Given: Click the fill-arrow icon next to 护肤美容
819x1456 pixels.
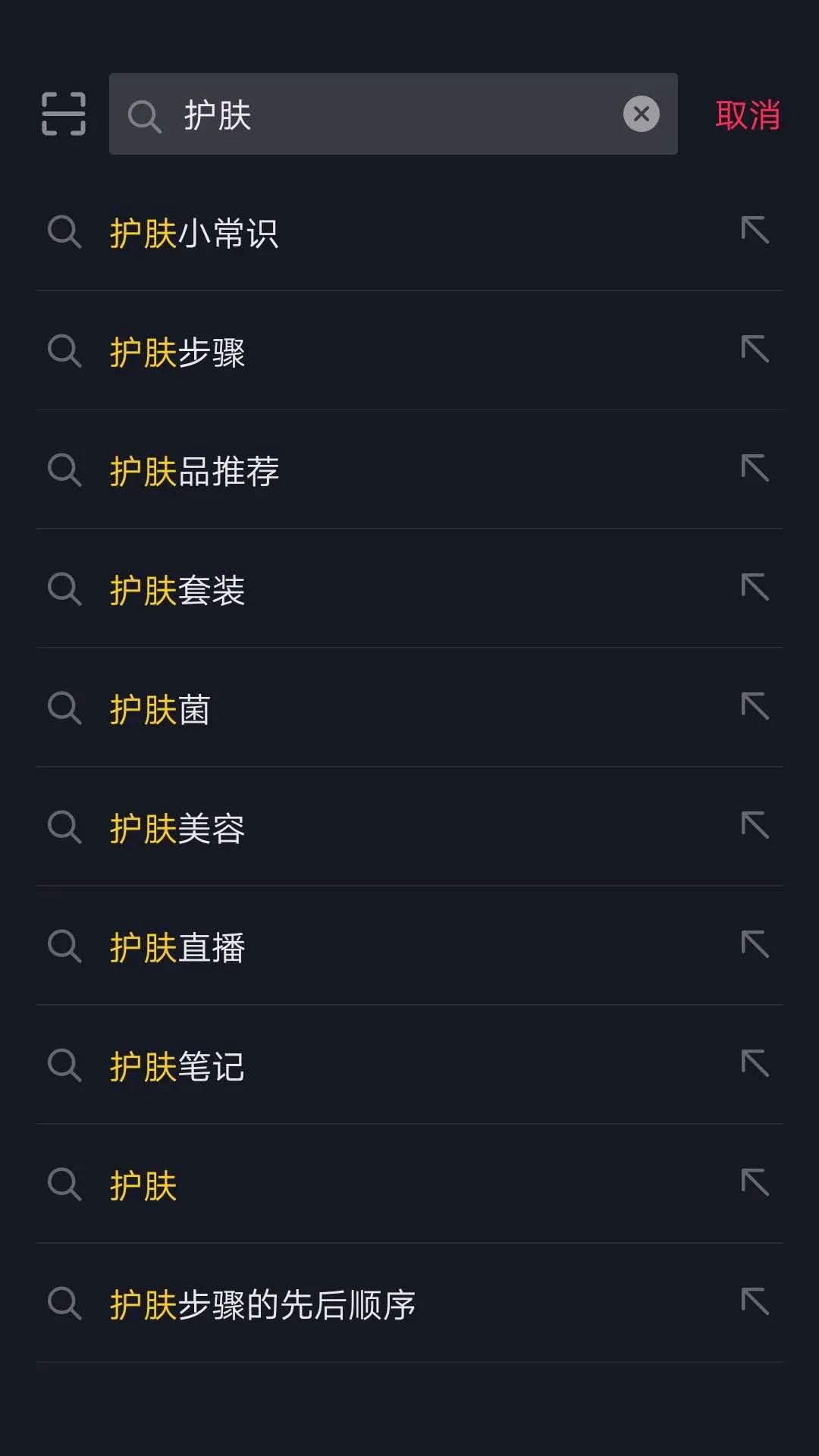Looking at the screenshot, I should 755,827.
